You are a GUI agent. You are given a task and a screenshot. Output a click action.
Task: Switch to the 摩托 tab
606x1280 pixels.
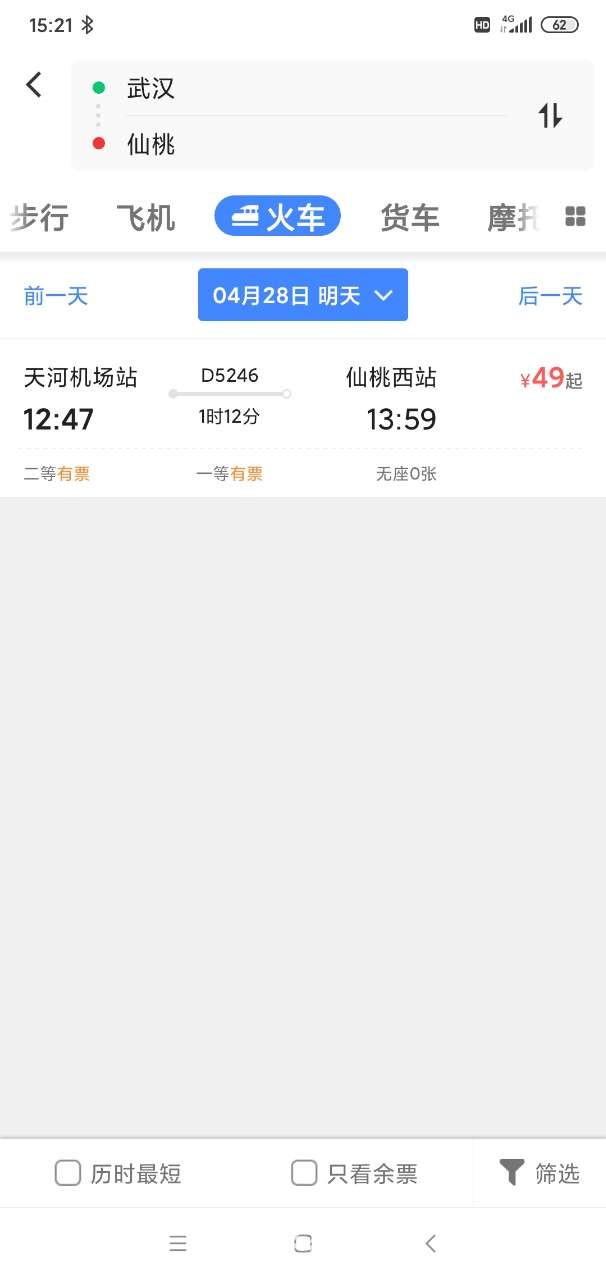click(514, 217)
